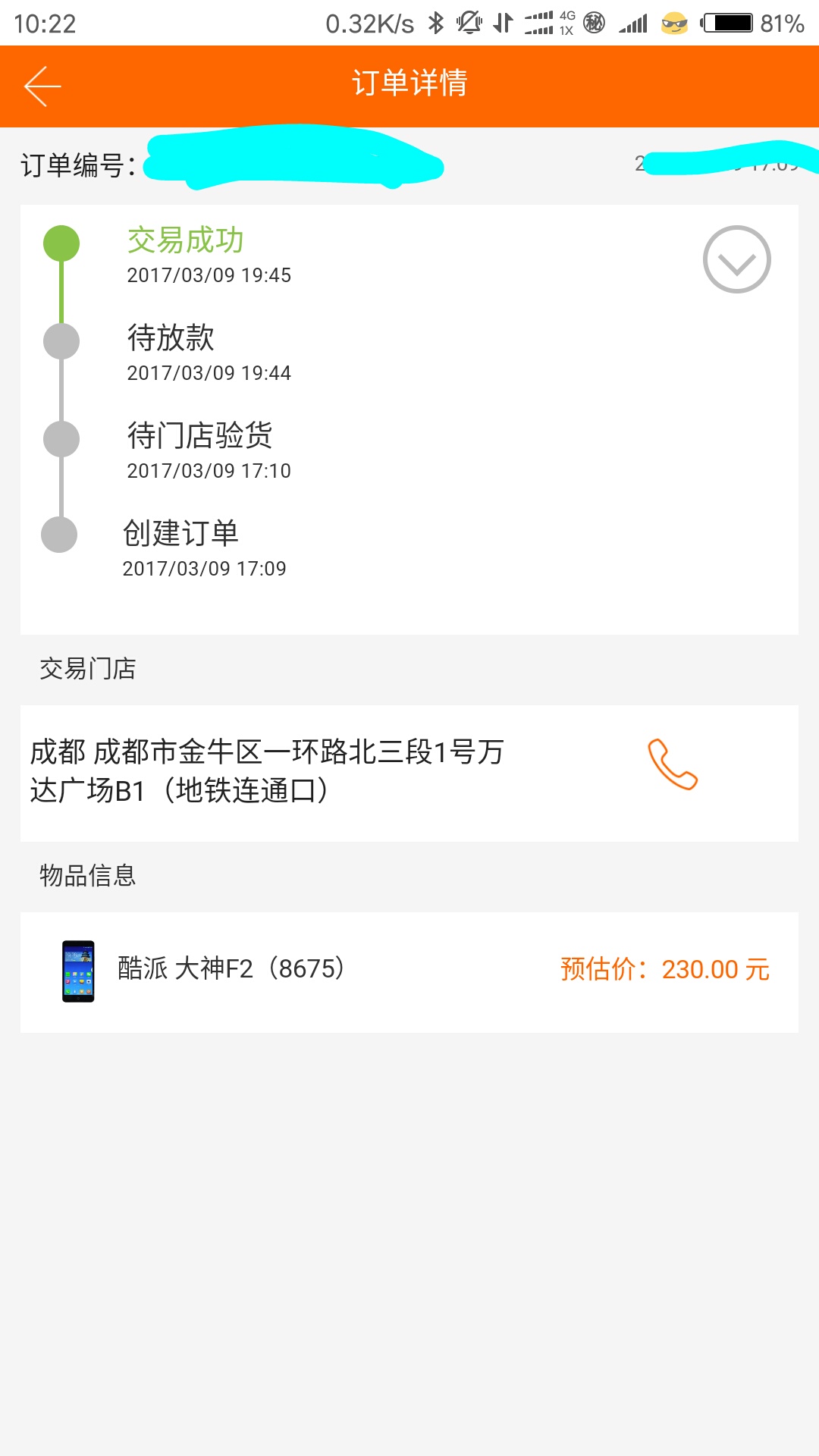Tap the 物品信息 section header
Screen dimensions: 819x1456
click(86, 874)
